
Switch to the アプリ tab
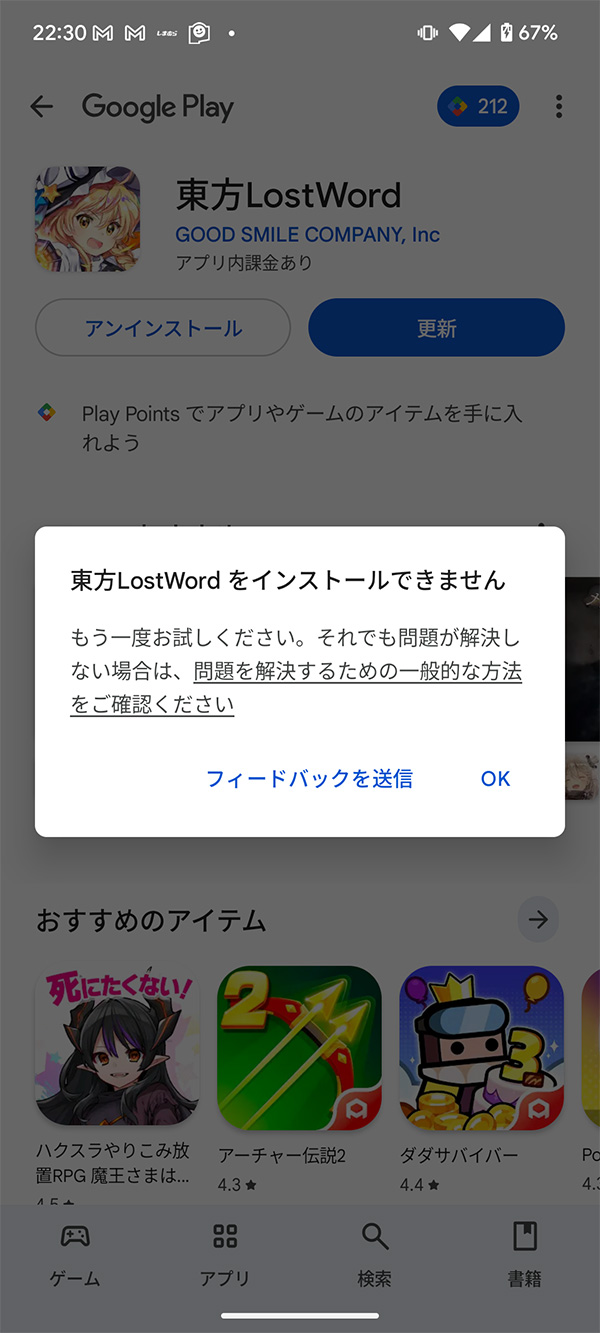tap(225, 1255)
